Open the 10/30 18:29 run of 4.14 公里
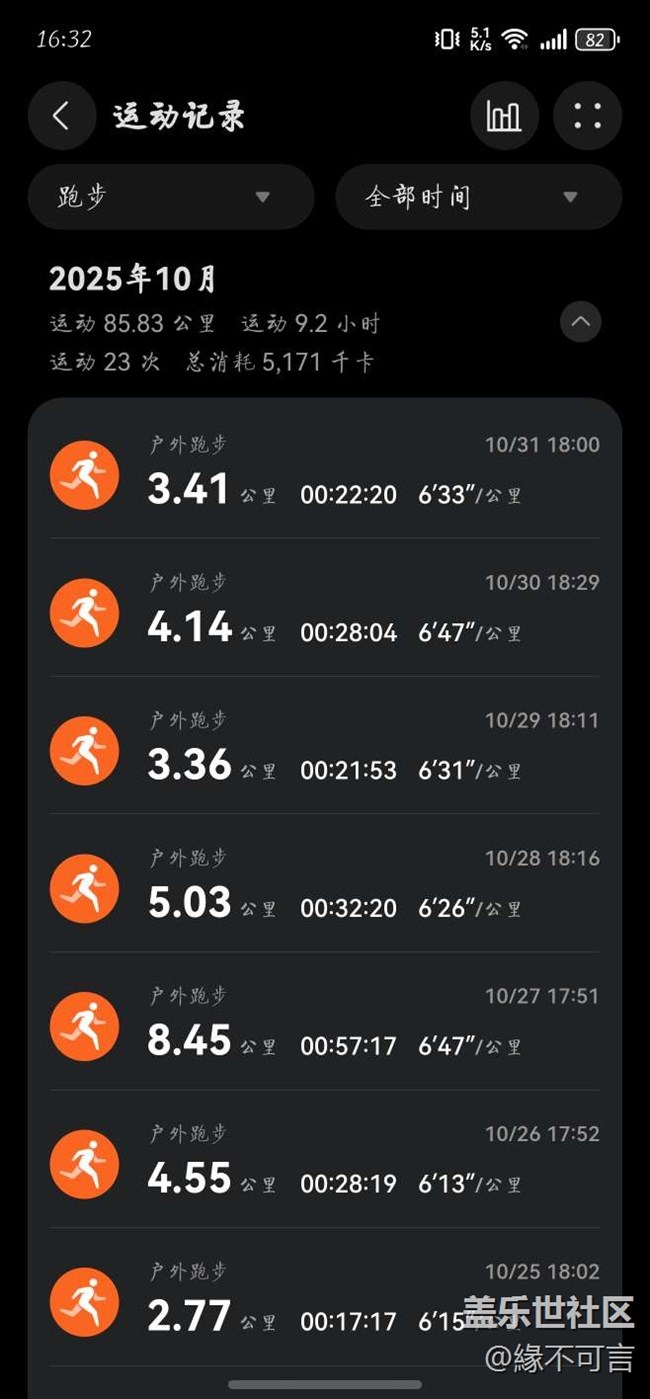Screen dimensions: 650x1399 point(325,609)
